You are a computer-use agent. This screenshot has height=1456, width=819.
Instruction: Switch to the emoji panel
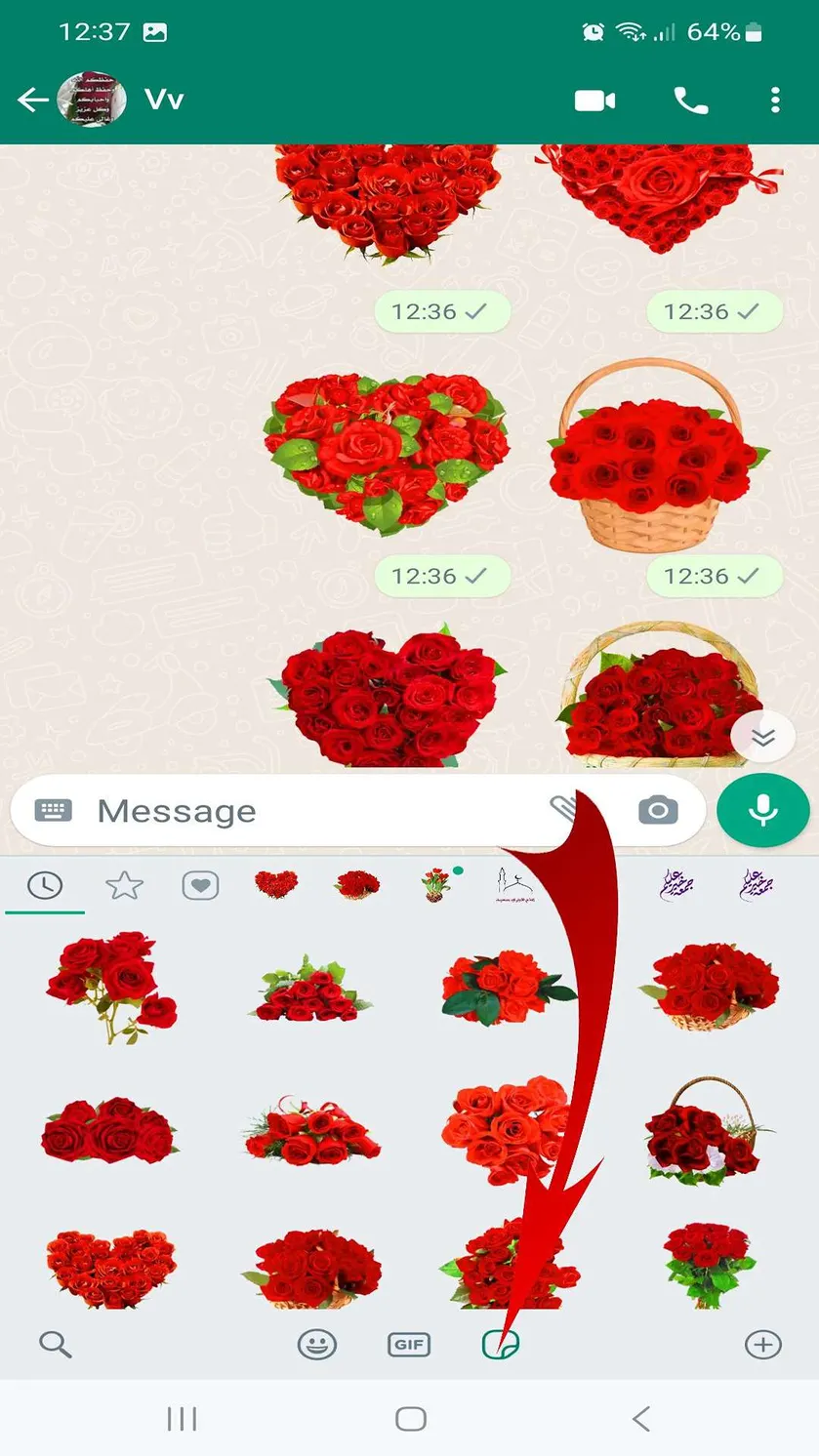click(316, 1345)
